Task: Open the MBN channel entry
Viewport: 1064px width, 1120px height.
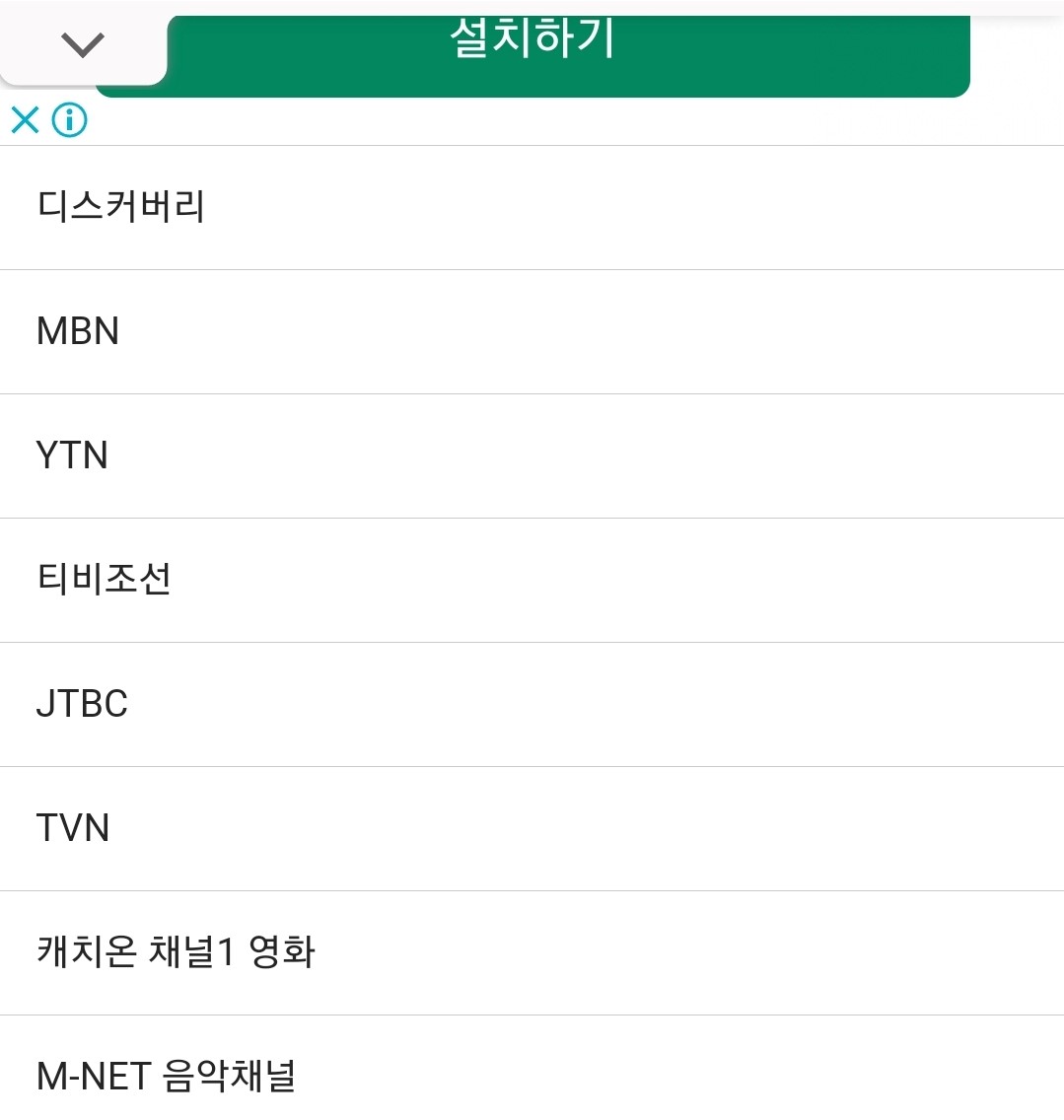Action: [x=532, y=331]
